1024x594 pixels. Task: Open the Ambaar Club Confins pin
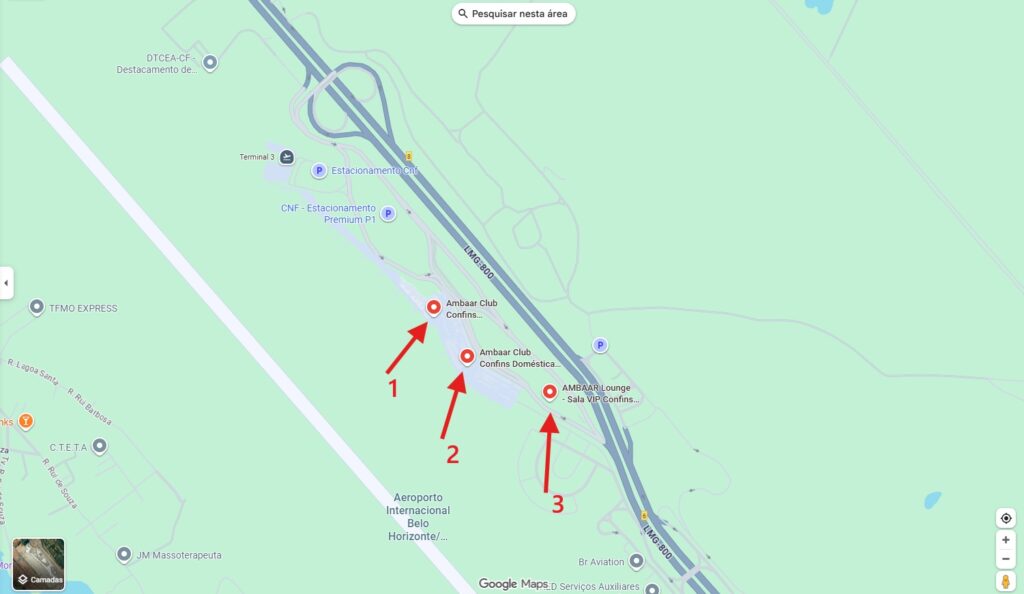(434, 307)
